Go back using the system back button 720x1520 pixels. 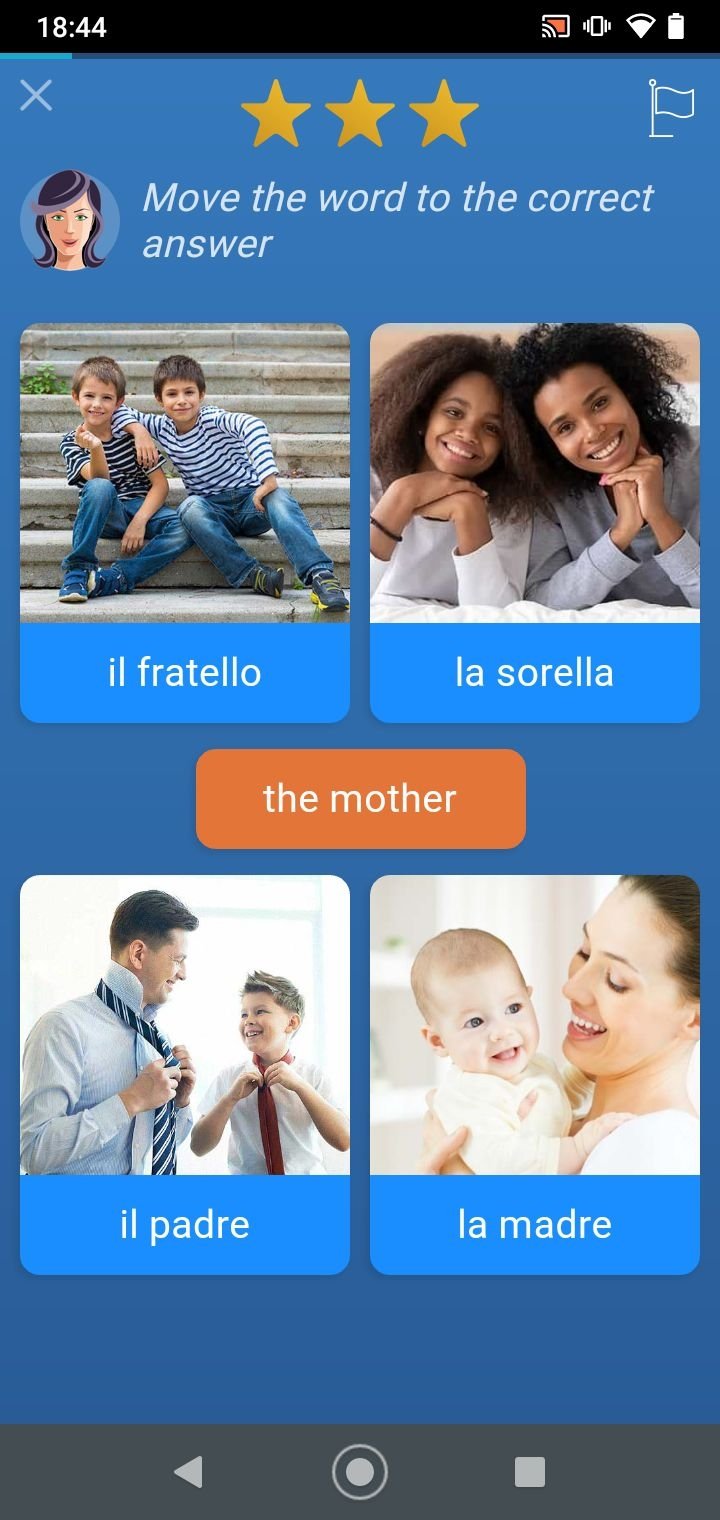pyautogui.click(x=188, y=1472)
